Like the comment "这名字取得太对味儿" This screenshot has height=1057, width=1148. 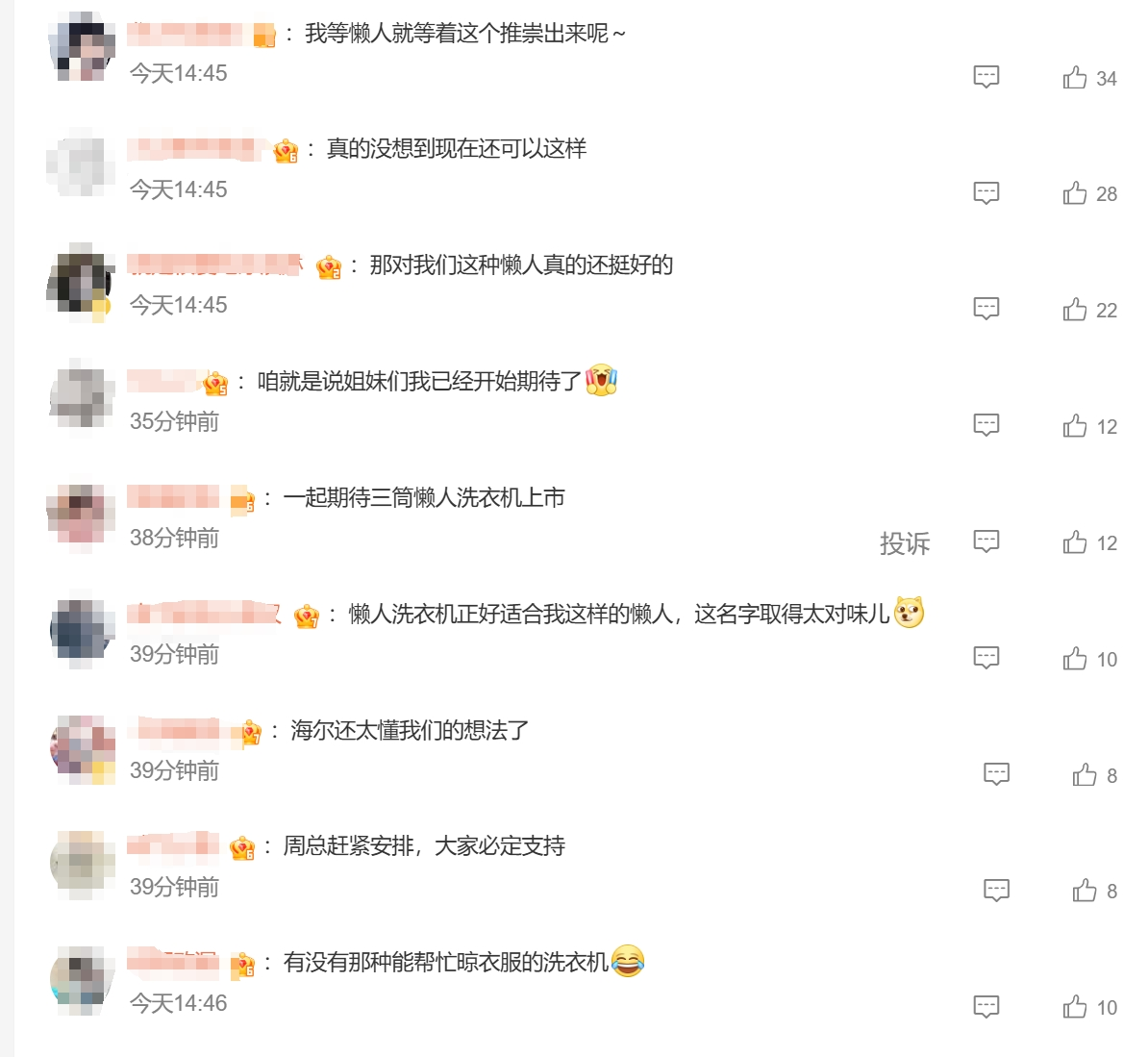(x=1075, y=659)
